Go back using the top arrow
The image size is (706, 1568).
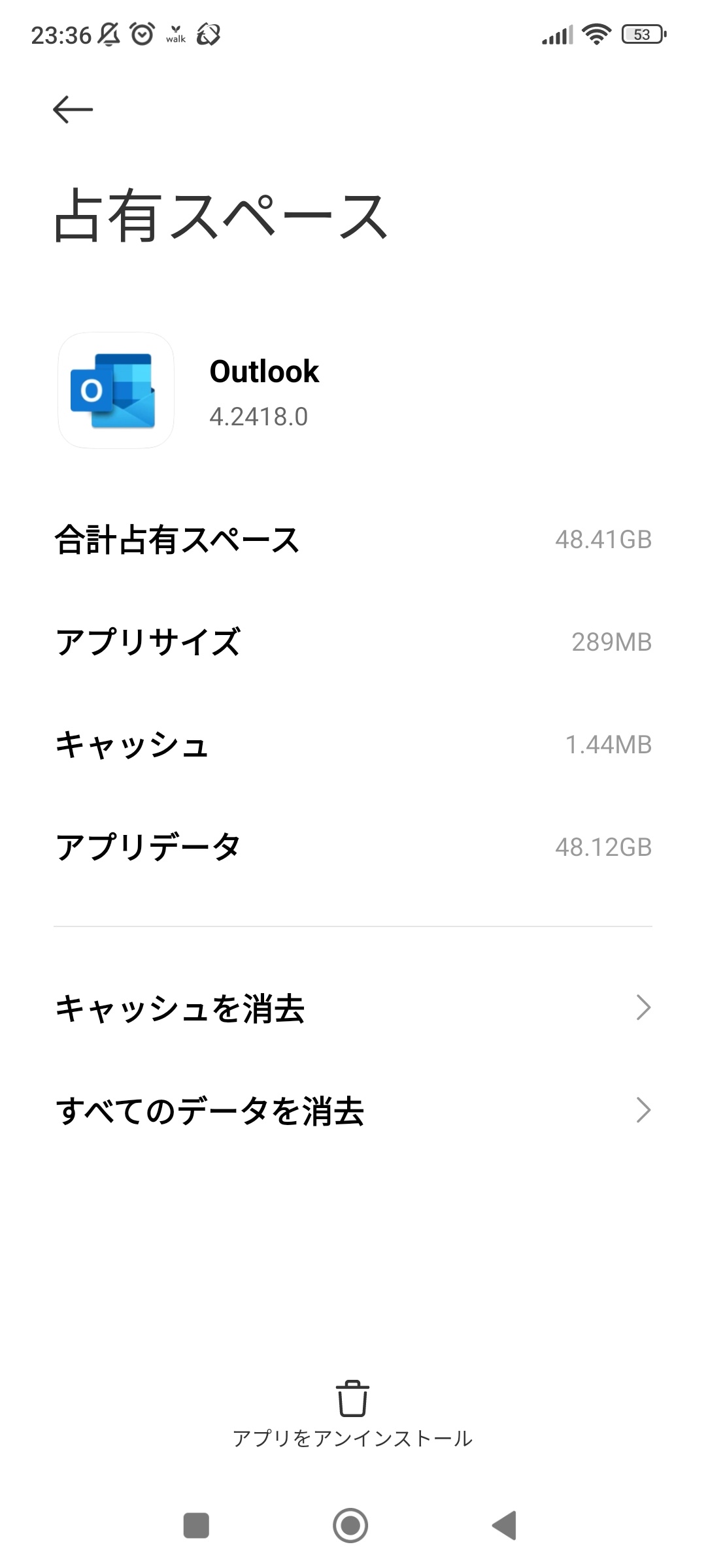(73, 109)
